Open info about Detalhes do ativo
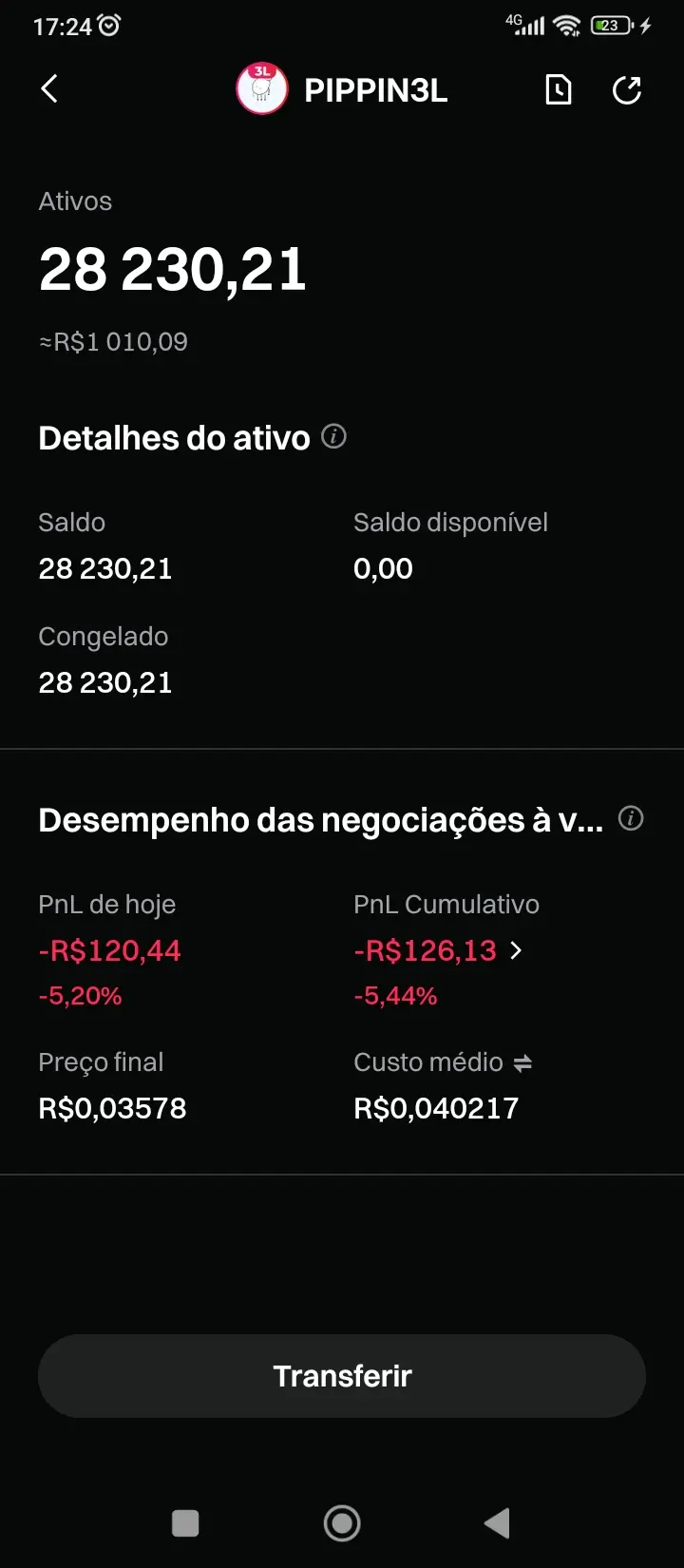This screenshot has height=1568, width=684. point(333,437)
